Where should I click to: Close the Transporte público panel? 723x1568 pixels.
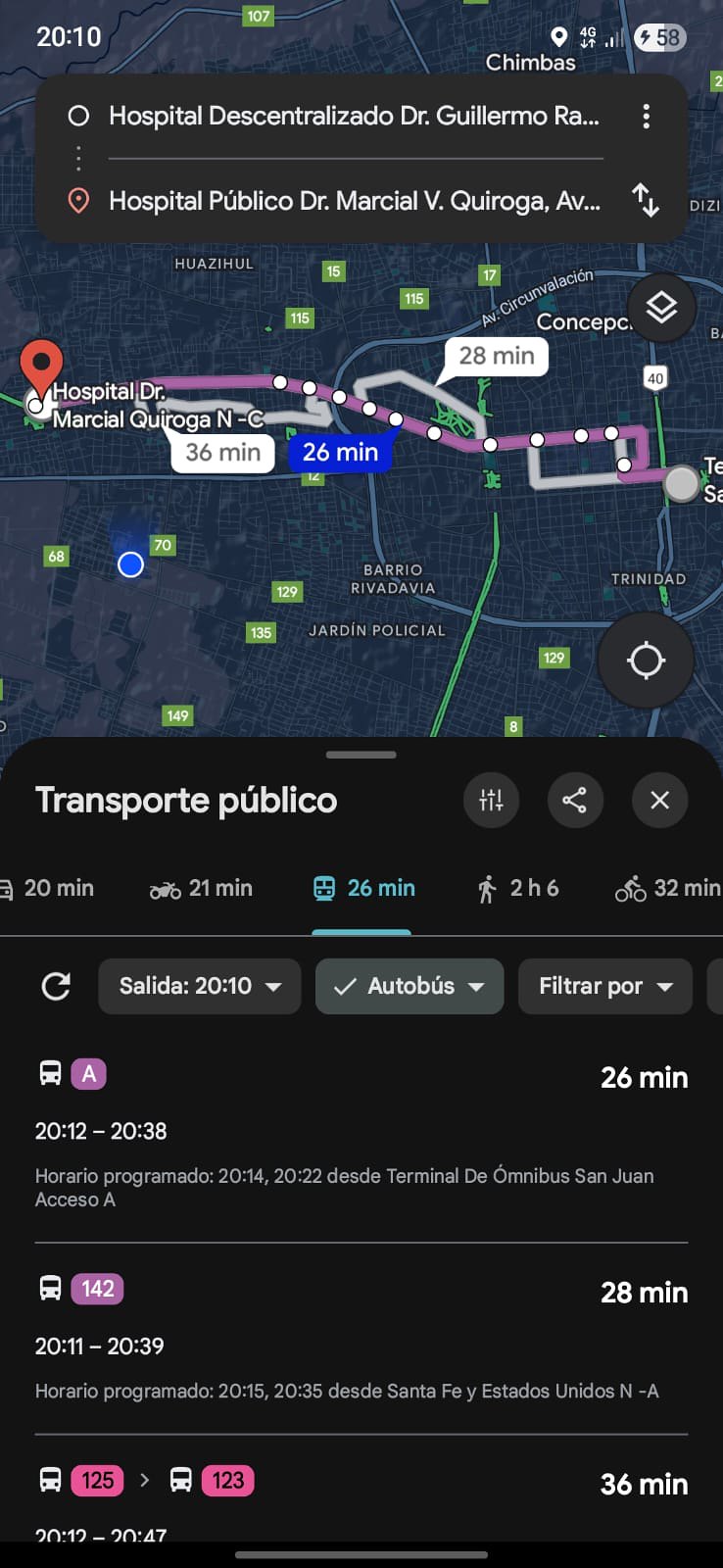click(659, 800)
